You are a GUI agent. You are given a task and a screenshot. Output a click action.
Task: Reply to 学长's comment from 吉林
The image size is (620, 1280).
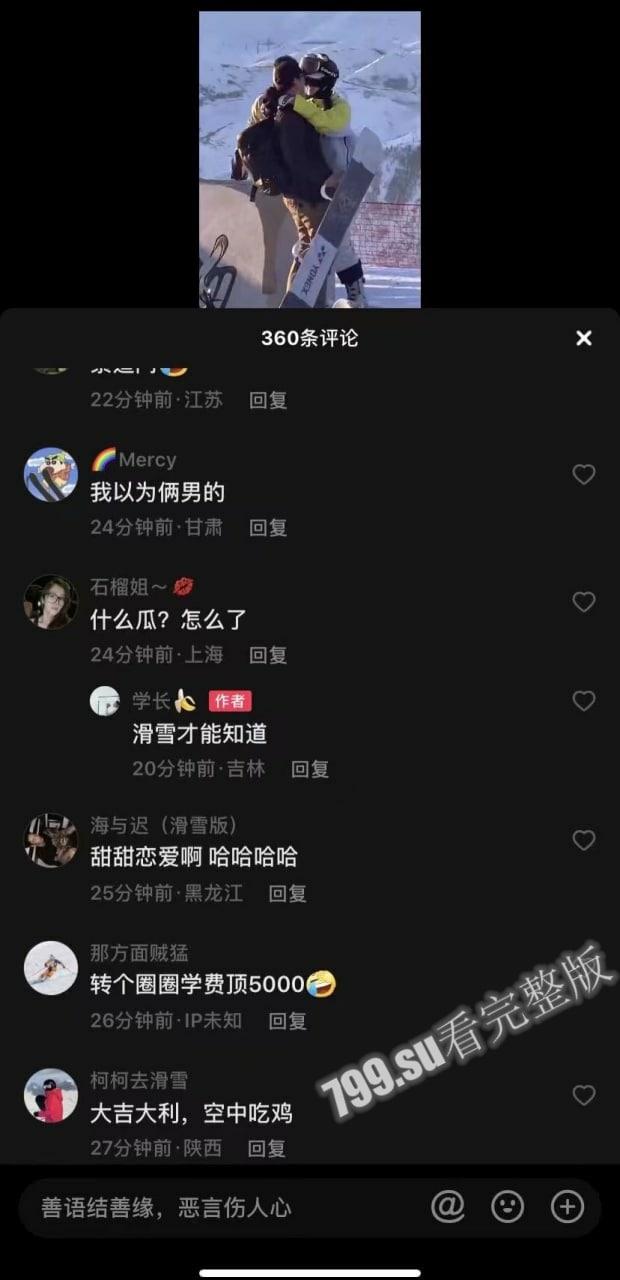(310, 769)
